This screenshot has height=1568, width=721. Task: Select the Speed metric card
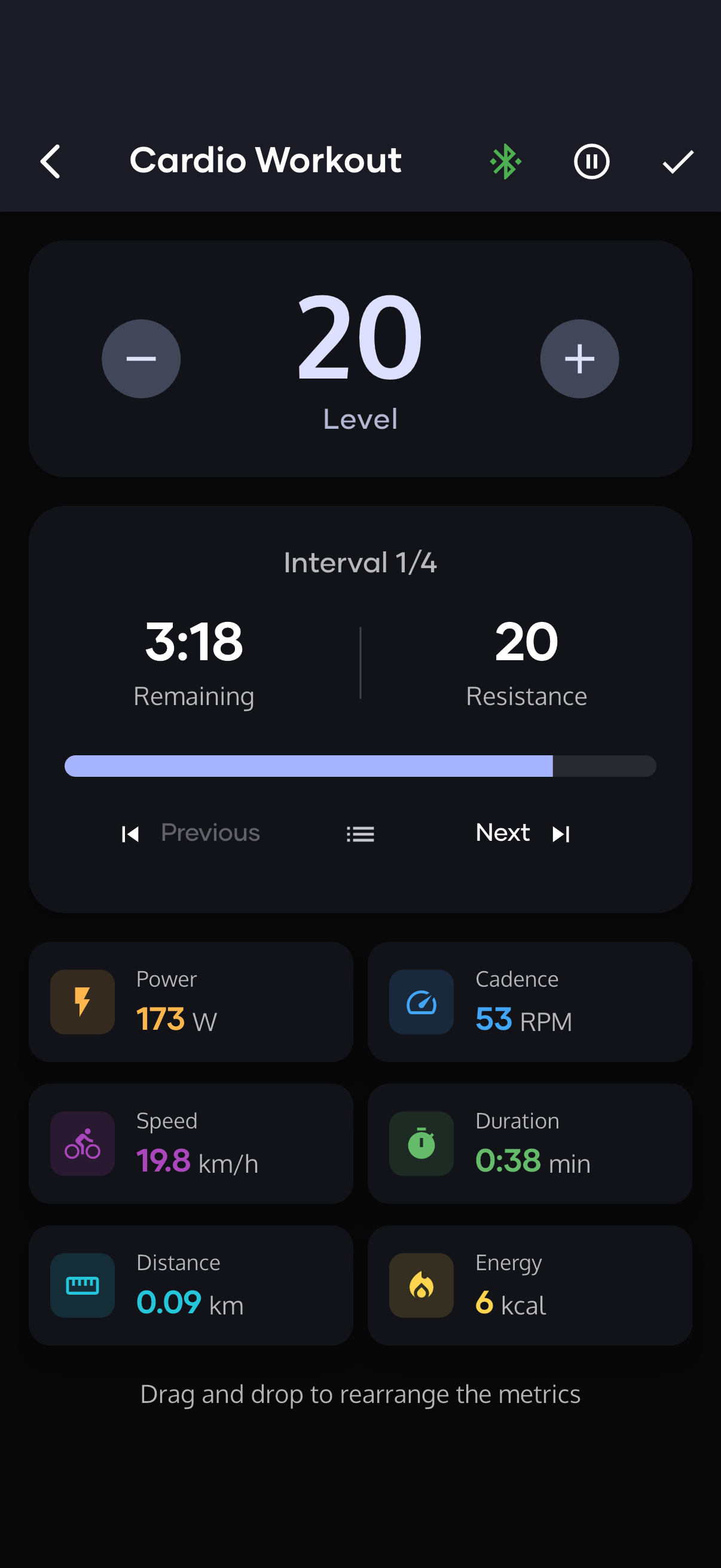191,1143
